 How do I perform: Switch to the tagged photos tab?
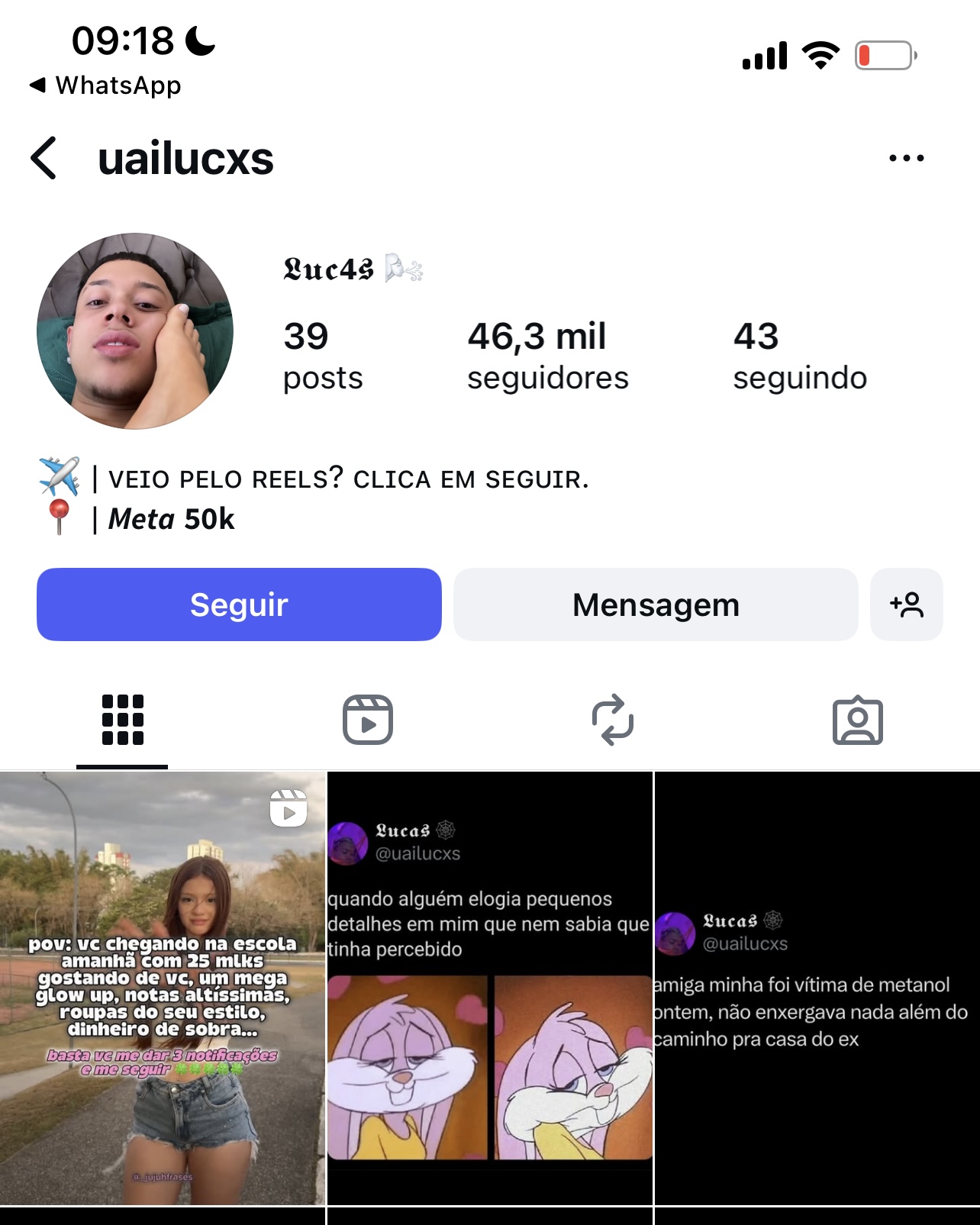point(857,720)
